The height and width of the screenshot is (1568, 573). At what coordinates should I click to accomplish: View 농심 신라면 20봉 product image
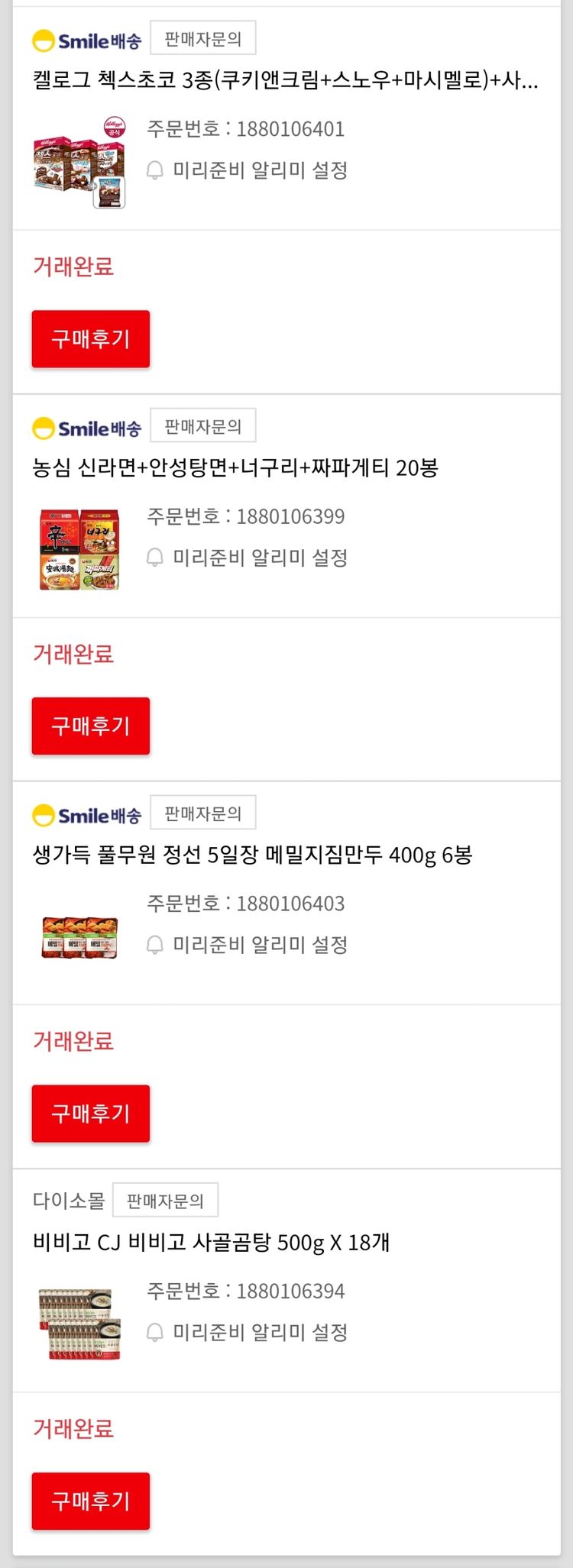[79, 550]
